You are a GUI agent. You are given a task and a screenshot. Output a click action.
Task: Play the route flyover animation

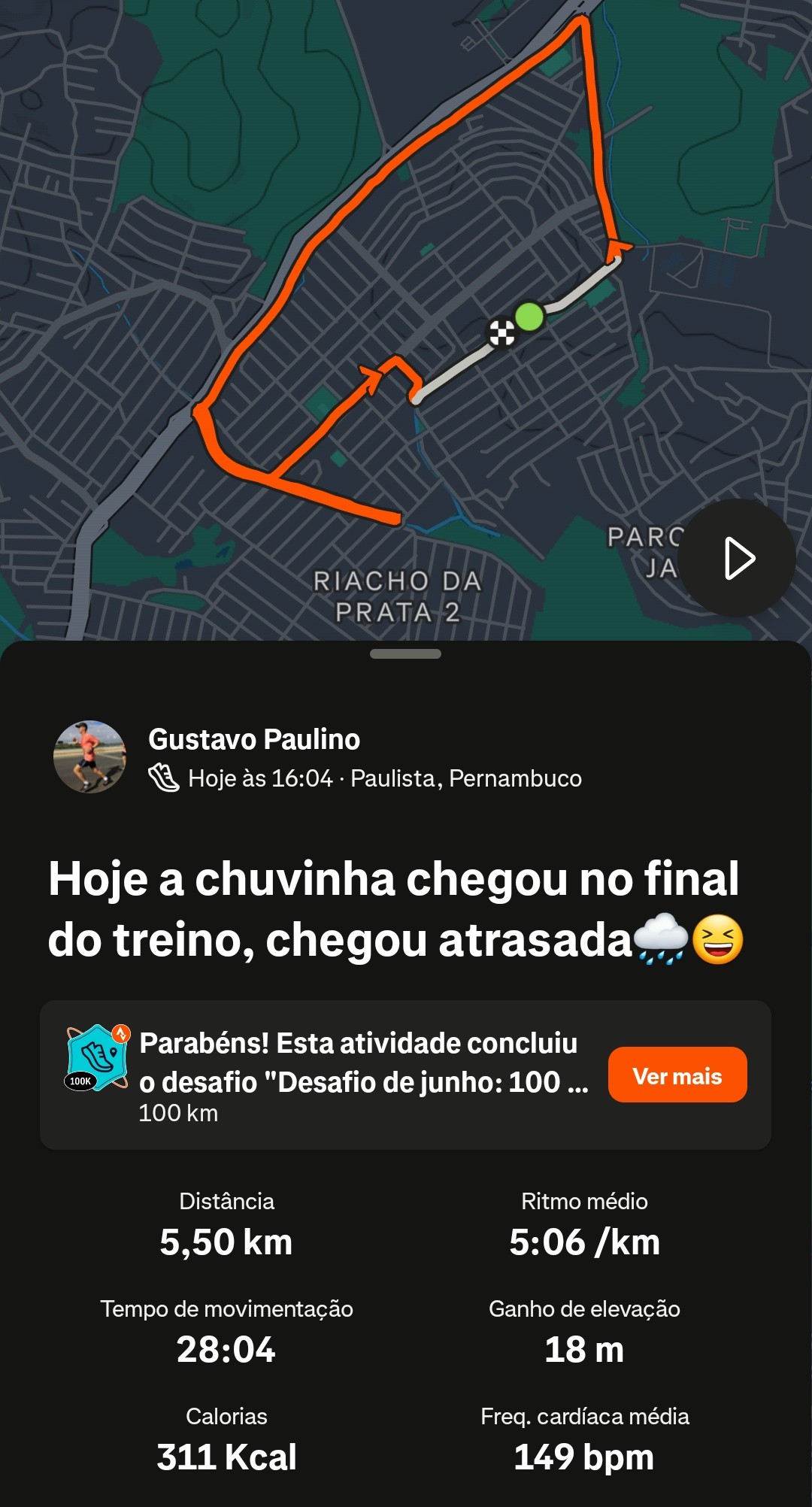(x=737, y=558)
